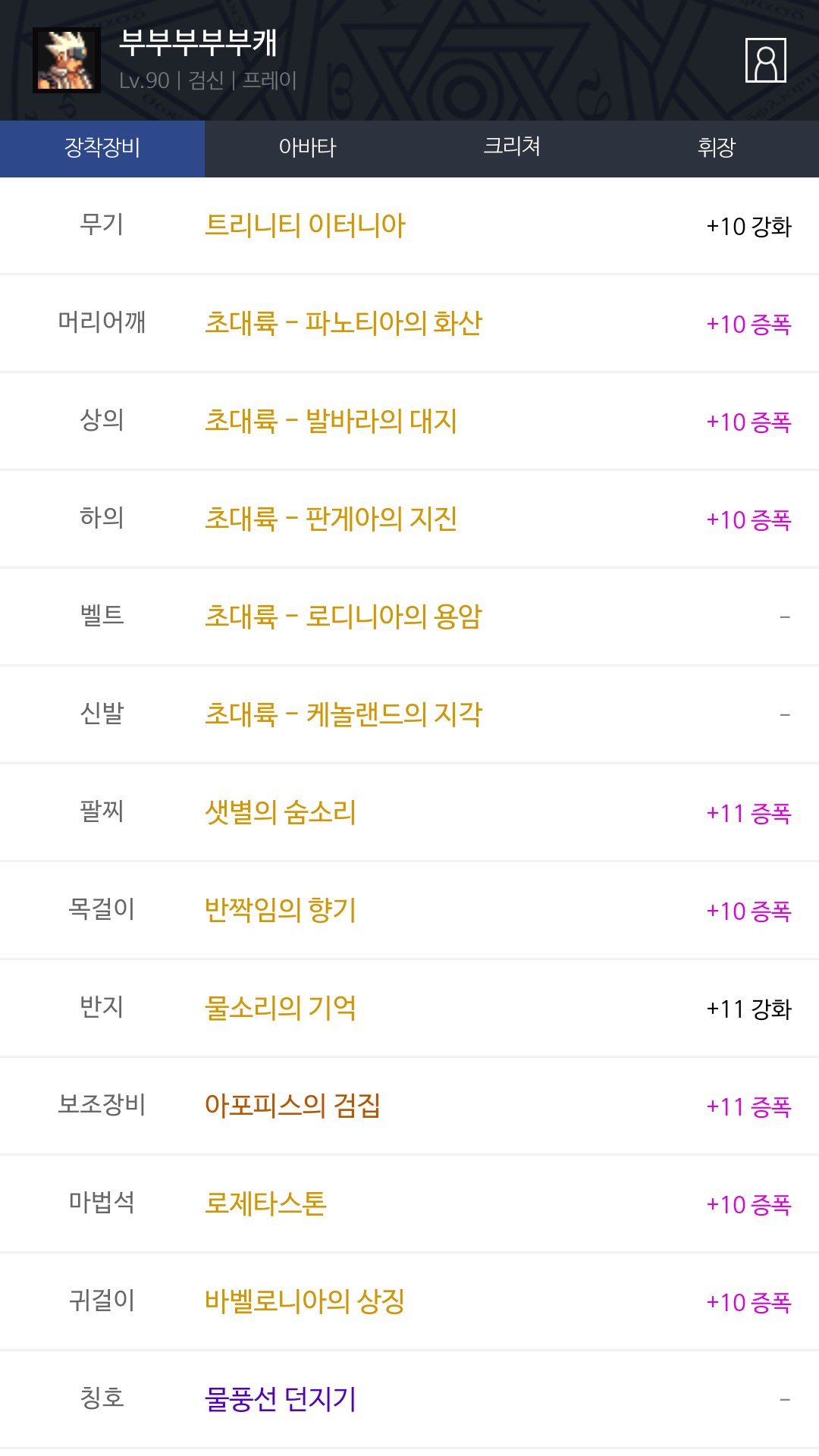The height and width of the screenshot is (1456, 819).
Task: Open weapon item 트리니티 이터니아
Action: point(306,225)
